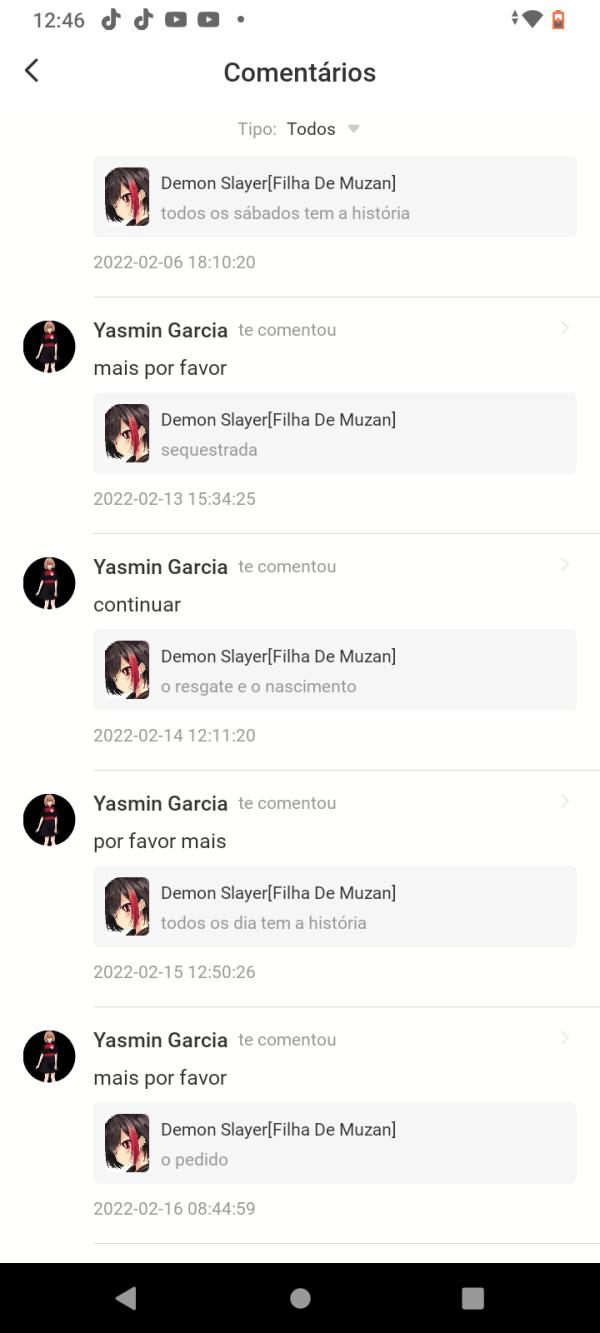View Yasmin Garcia's 'continuar' comment
This screenshot has width=600, height=1333.
click(137, 605)
